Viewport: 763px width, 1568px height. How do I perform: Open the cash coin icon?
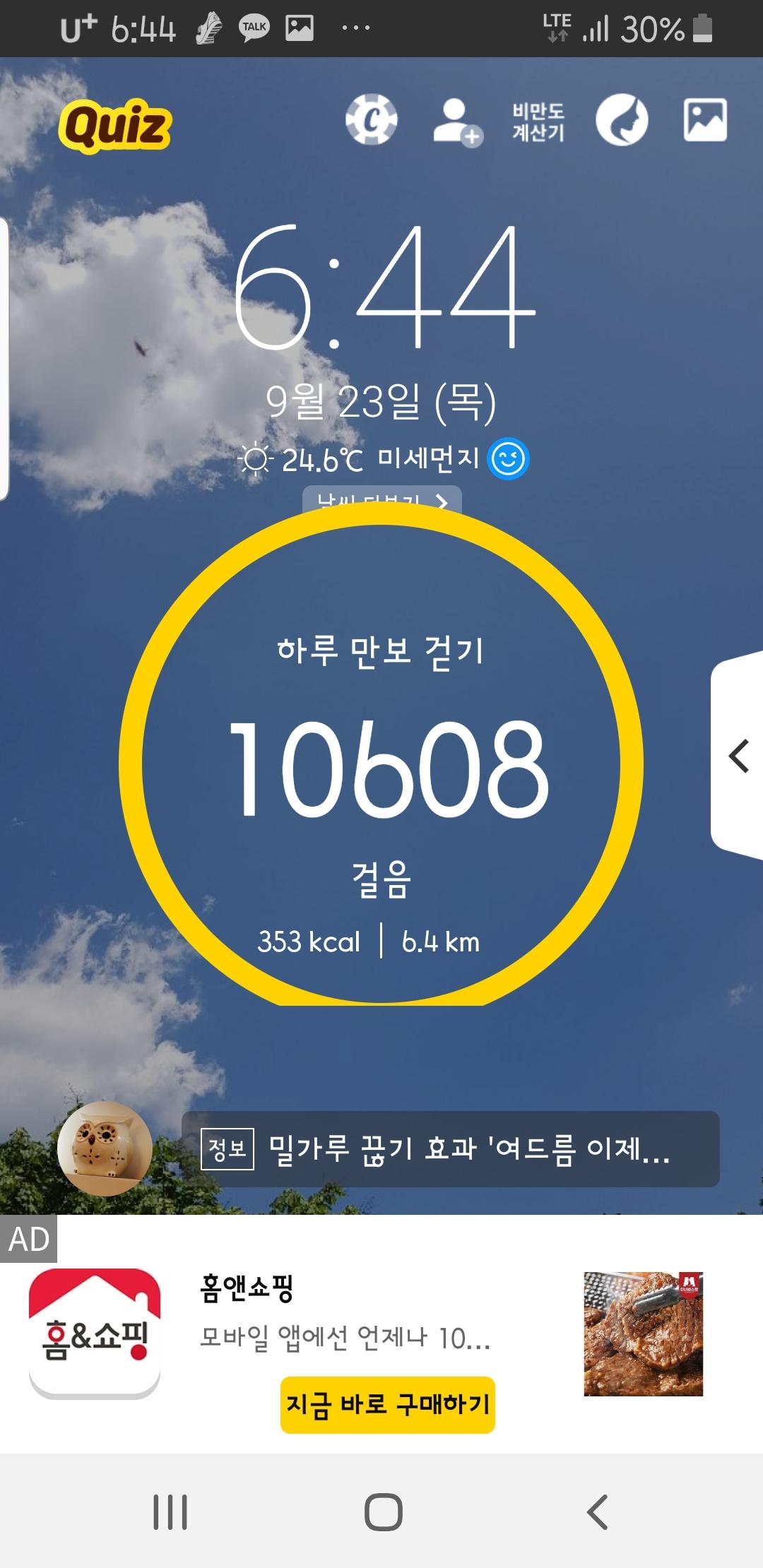click(371, 120)
